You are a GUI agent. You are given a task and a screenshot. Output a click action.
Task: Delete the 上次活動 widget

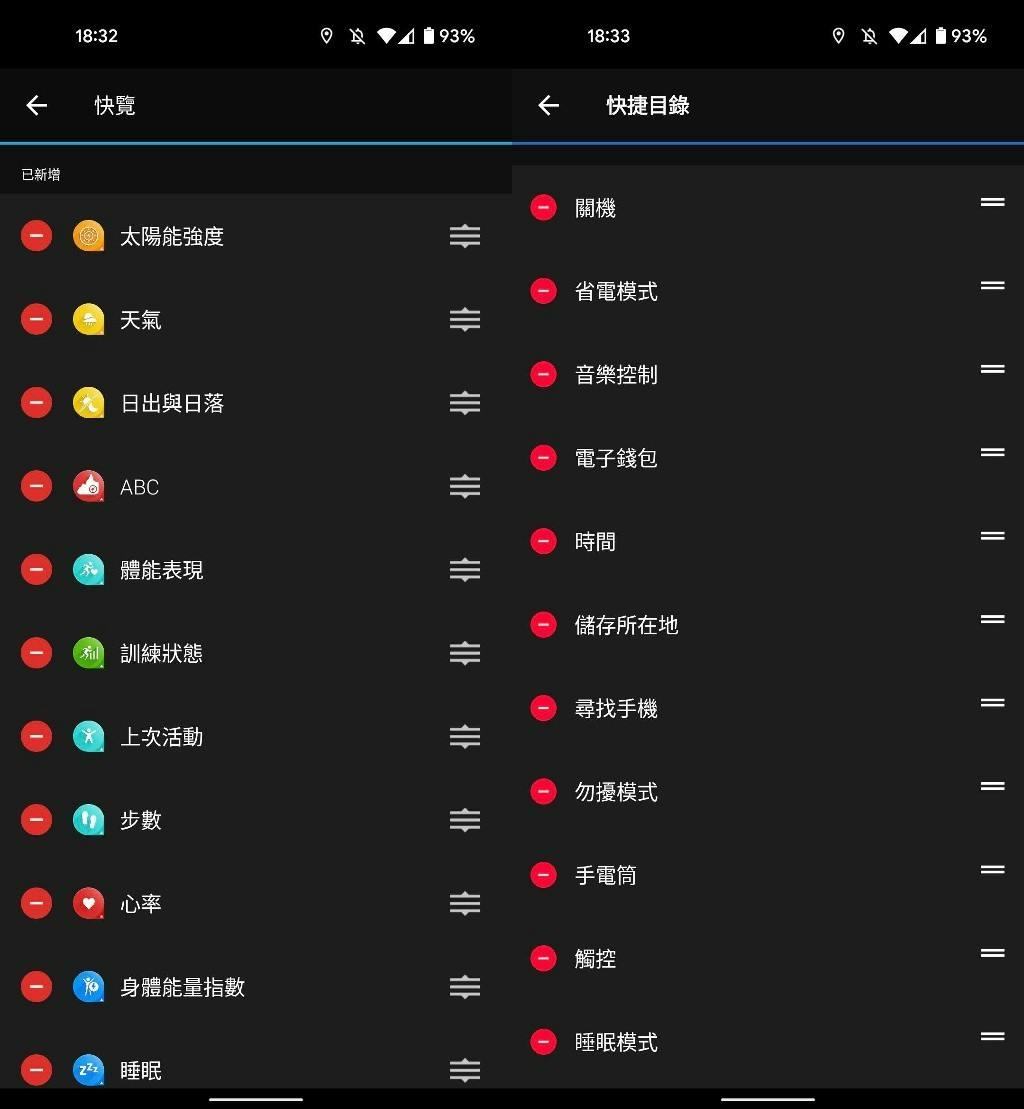(36, 737)
